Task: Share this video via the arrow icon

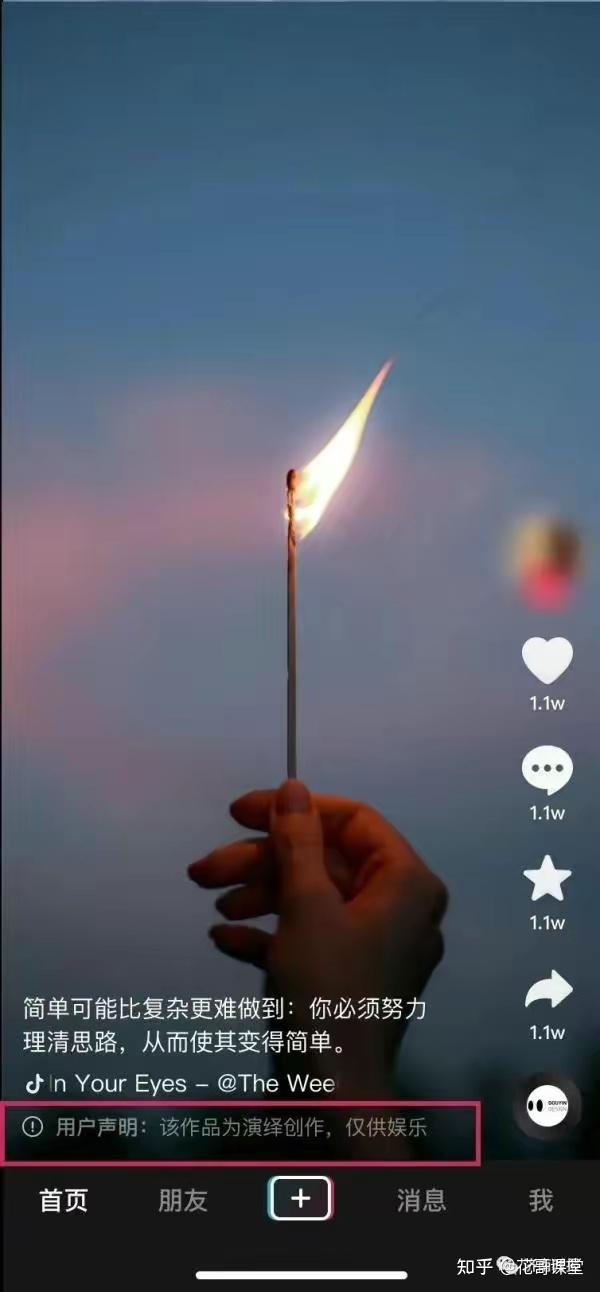Action: [x=547, y=990]
